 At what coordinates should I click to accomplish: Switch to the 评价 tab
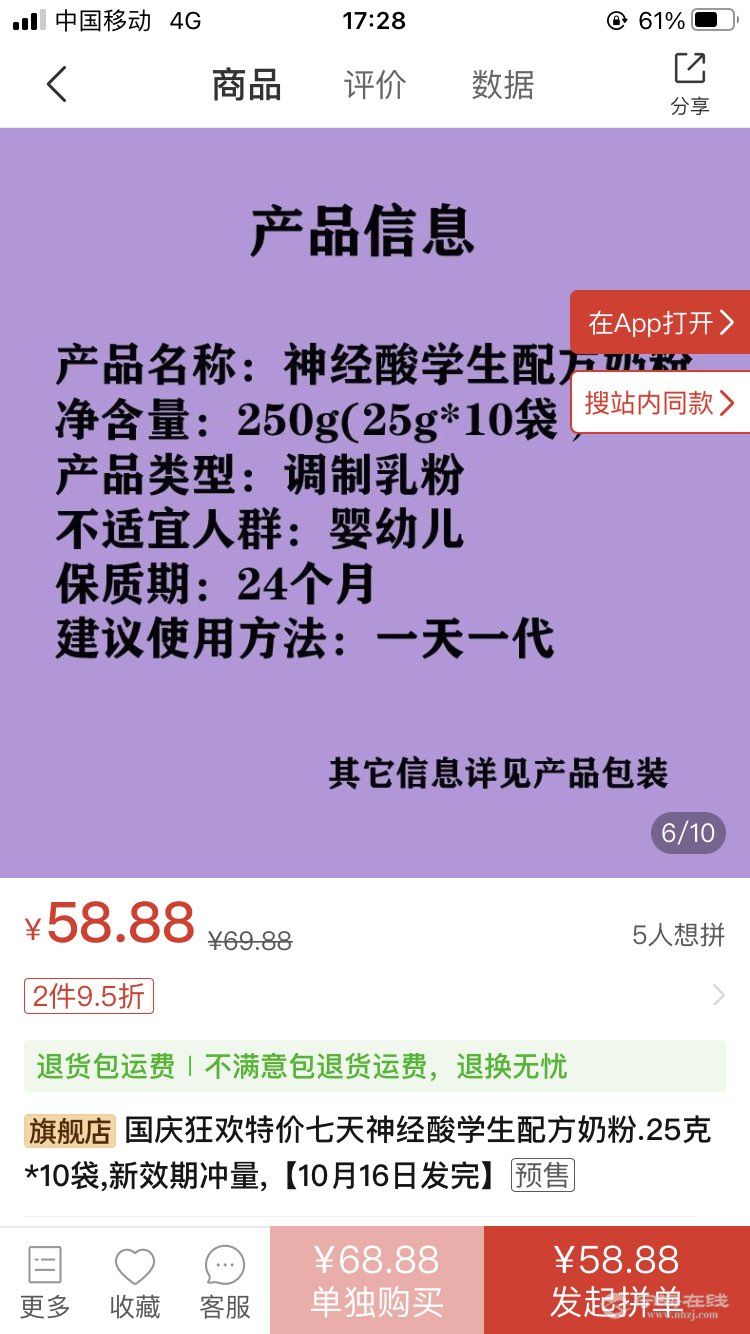coord(375,85)
